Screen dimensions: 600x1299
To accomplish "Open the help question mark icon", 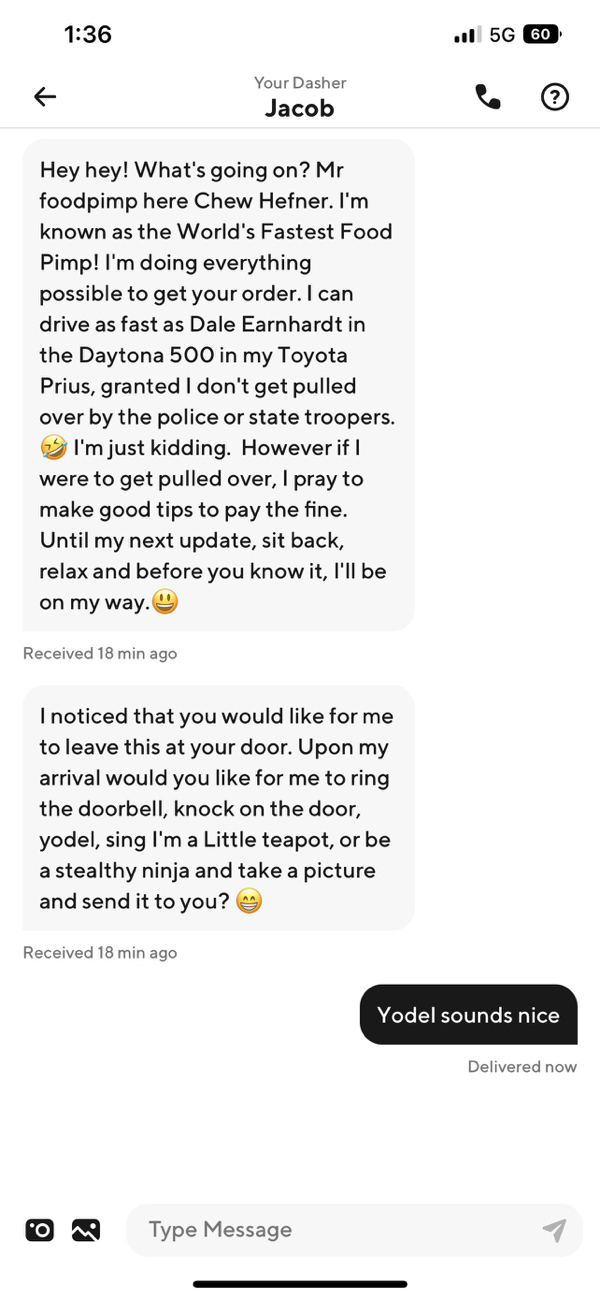I will pyautogui.click(x=554, y=96).
